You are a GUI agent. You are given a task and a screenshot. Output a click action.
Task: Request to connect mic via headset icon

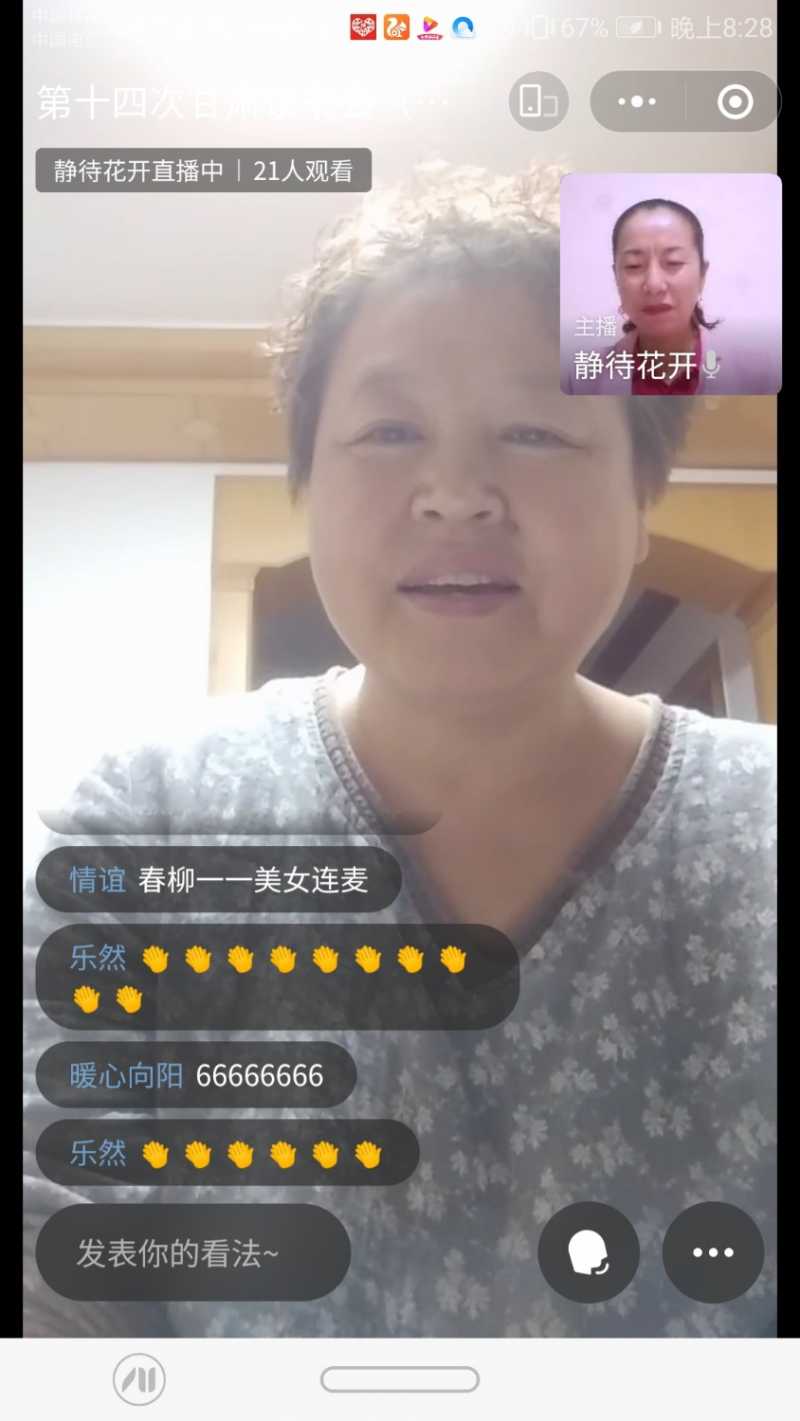pyautogui.click(x=588, y=1252)
